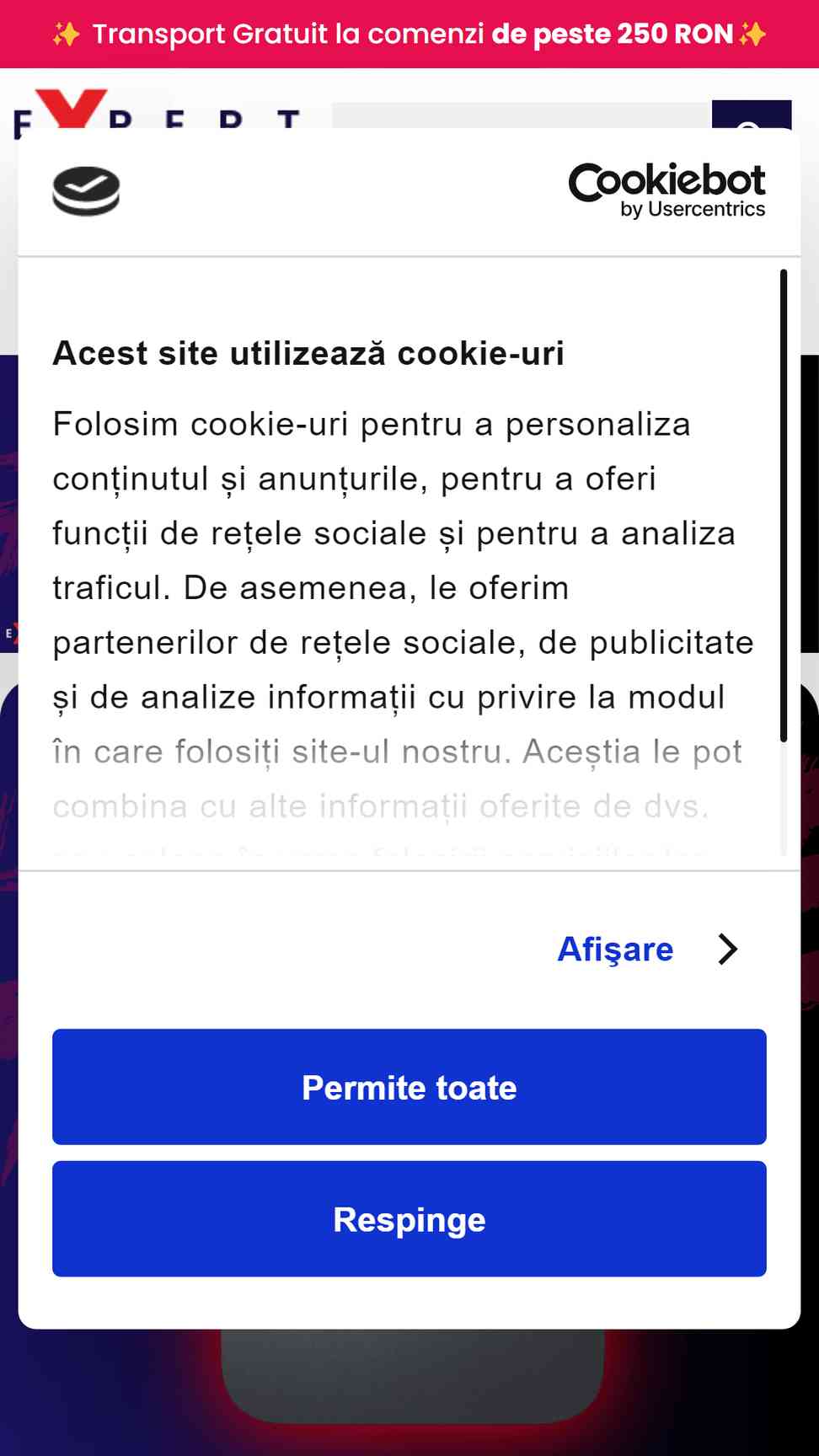This screenshot has height=1456, width=819.
Task: Reject cookies with the Respinge button
Action: (409, 1219)
